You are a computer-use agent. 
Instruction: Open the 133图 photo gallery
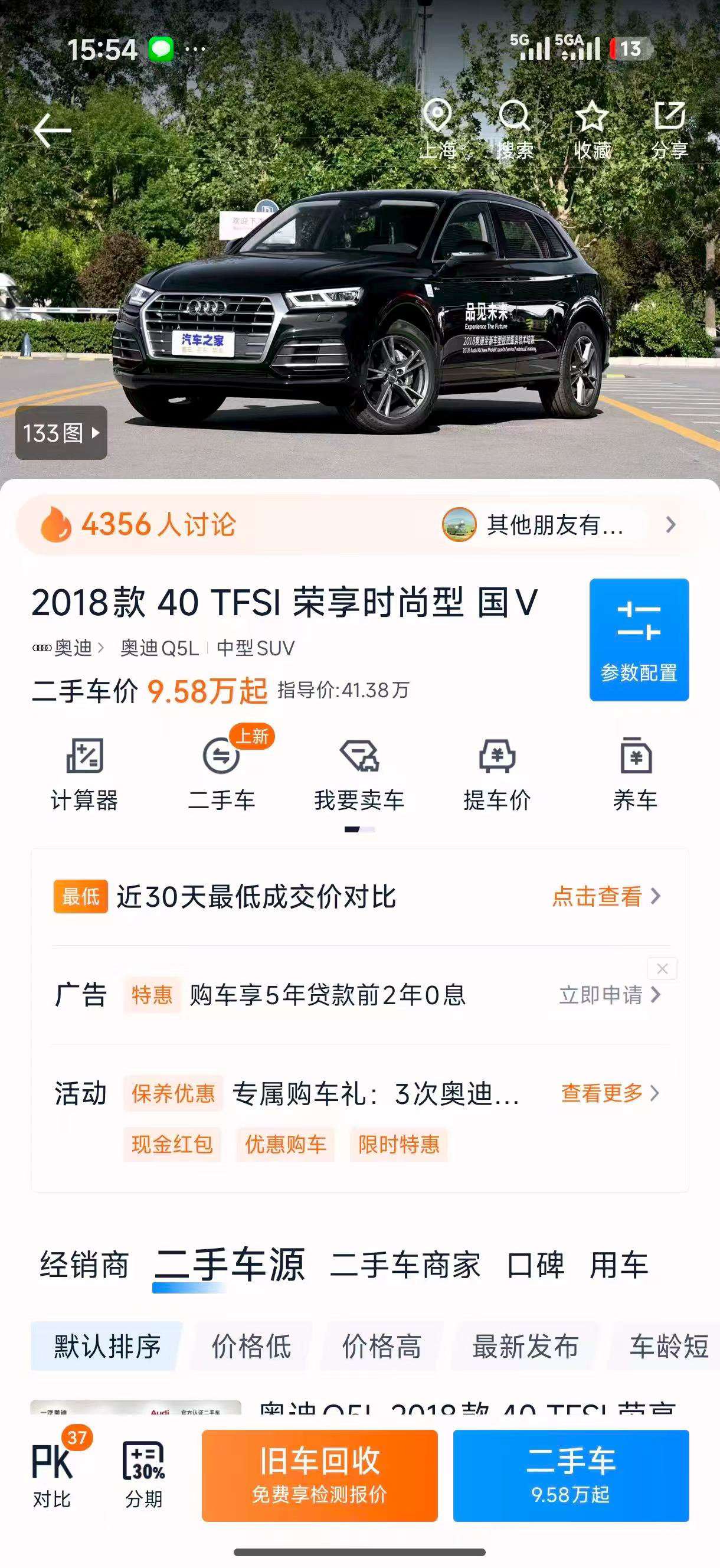61,433
